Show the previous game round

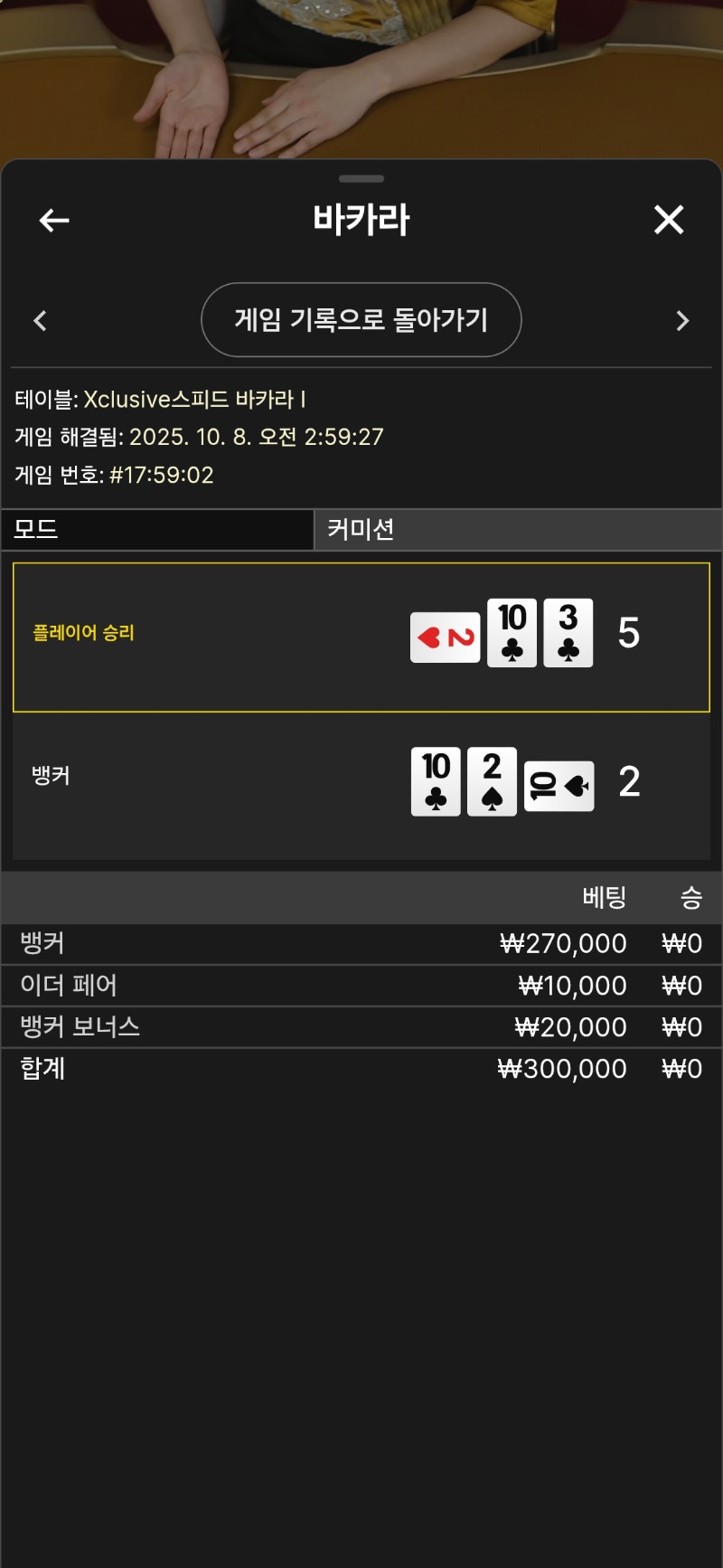tap(40, 321)
